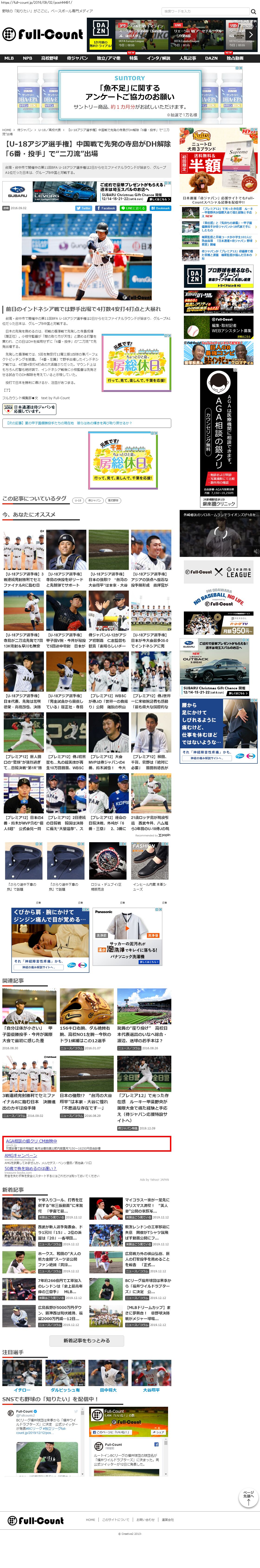Open the Full-Count logo home link
The image size is (260, 1568).
(43, 34)
